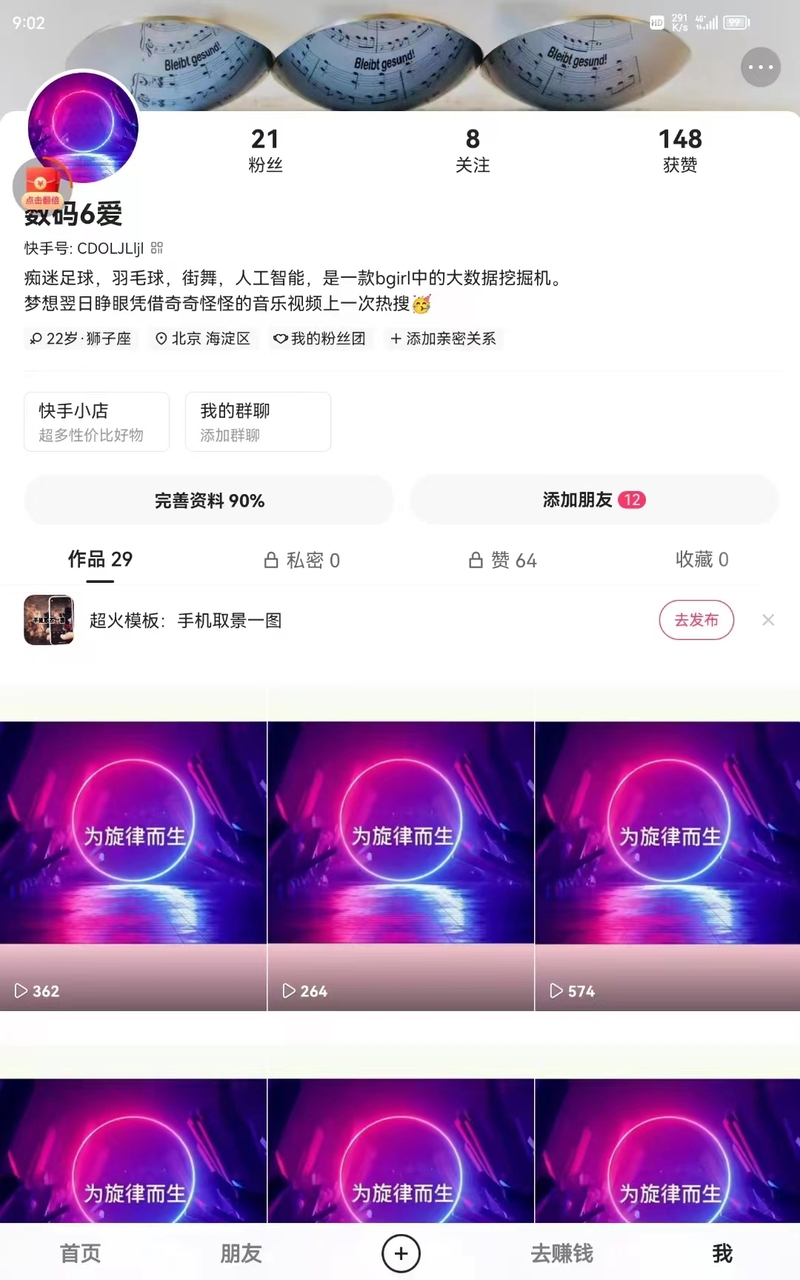View the 关注 following list
Image resolution: width=800 pixels, height=1280 pixels.
pyautogui.click(x=472, y=151)
